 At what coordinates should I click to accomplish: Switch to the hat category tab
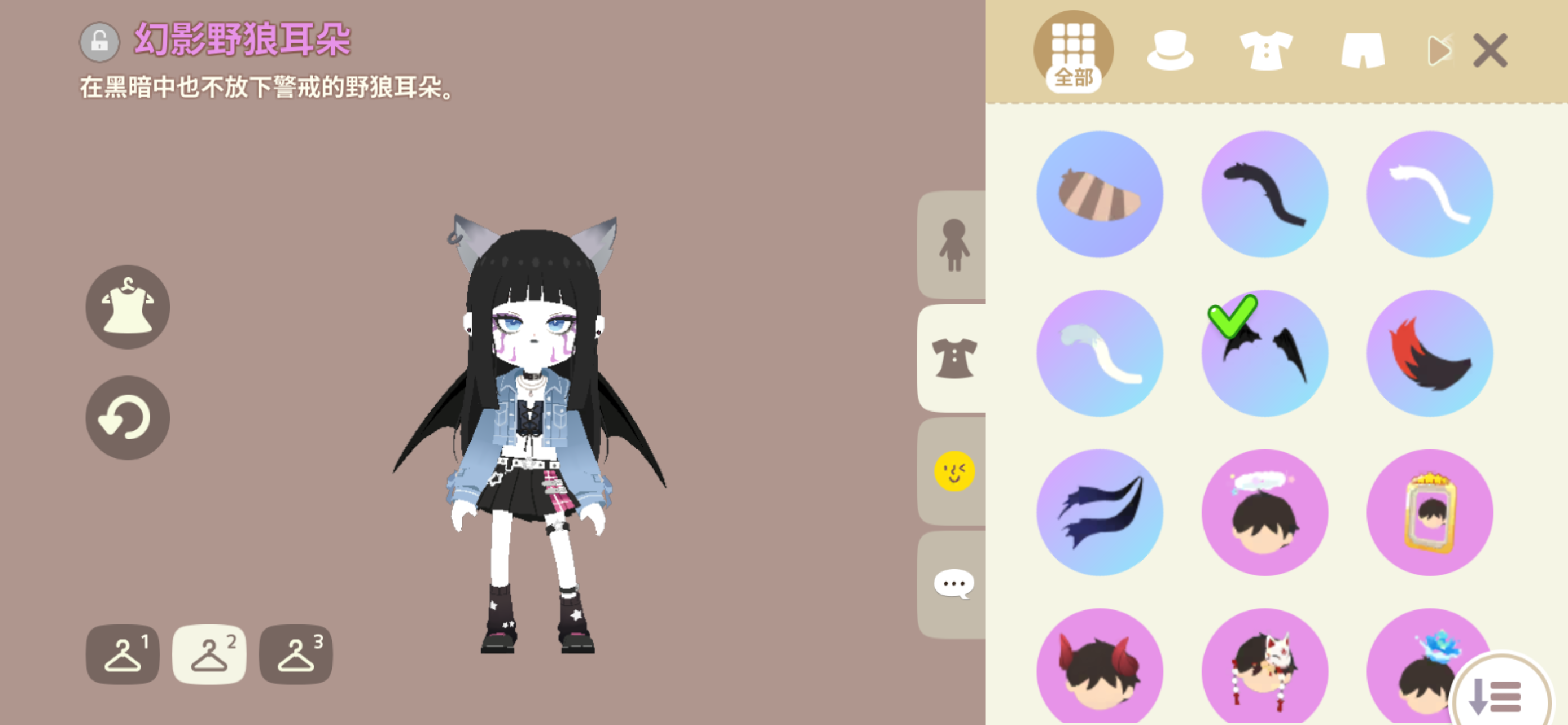(x=1170, y=50)
